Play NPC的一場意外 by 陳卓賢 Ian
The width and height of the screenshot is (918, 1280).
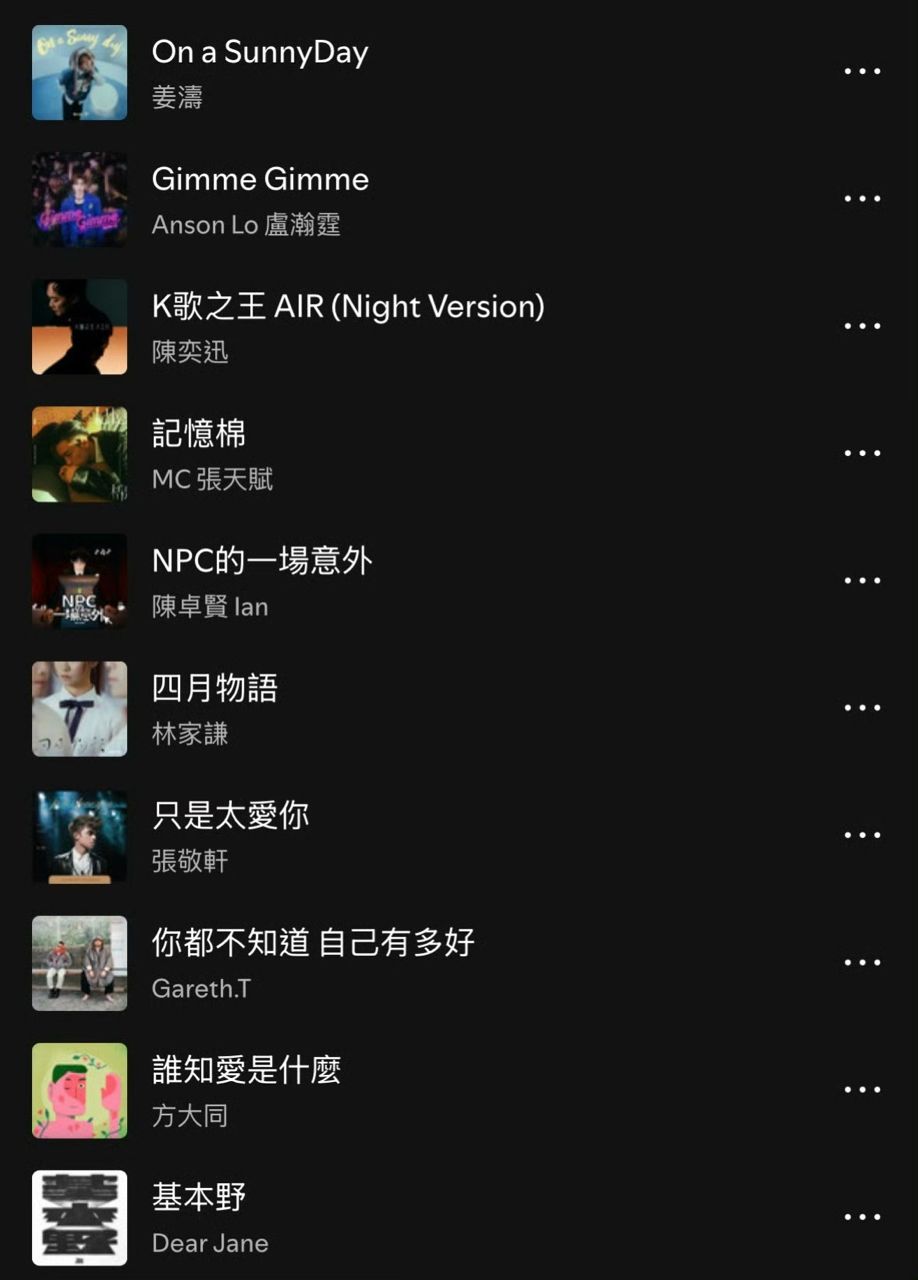(262, 561)
